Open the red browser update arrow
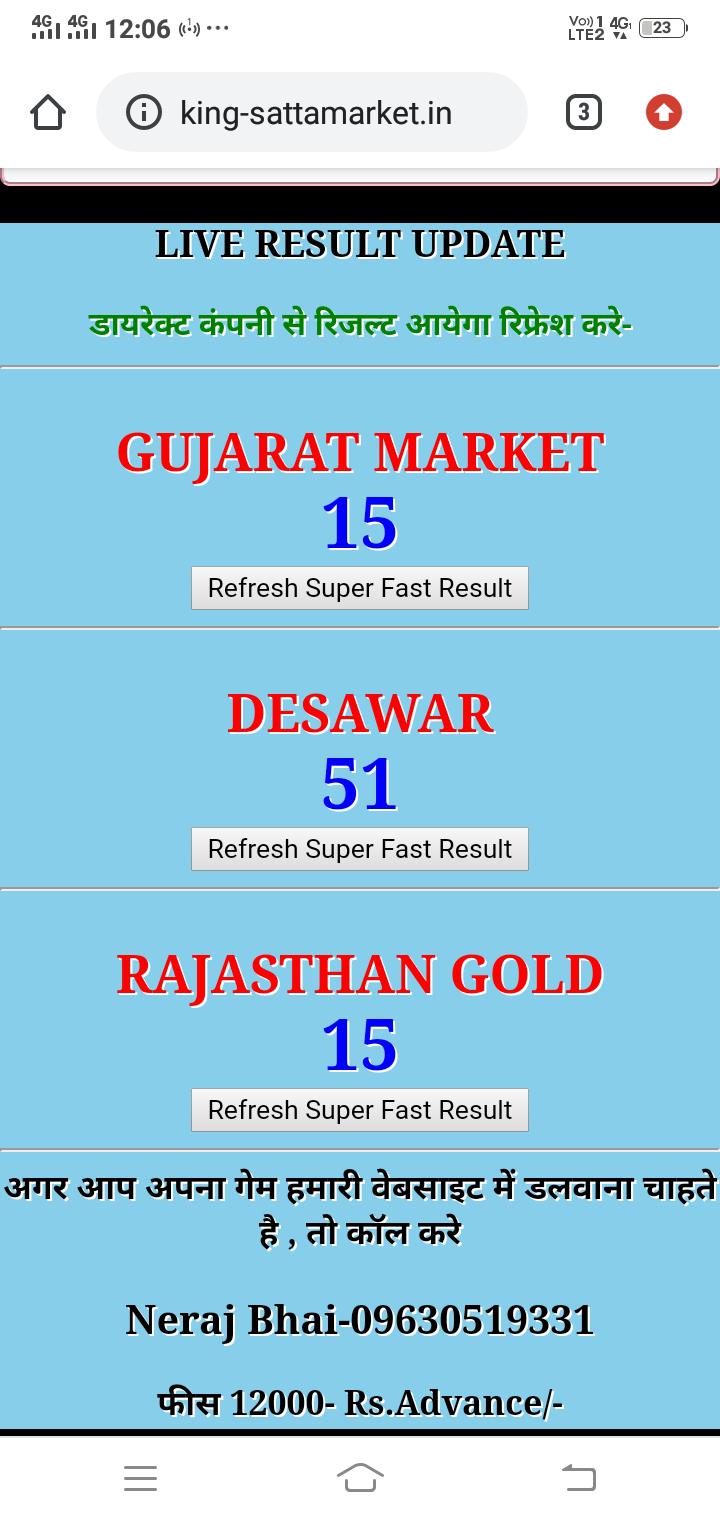 click(663, 113)
